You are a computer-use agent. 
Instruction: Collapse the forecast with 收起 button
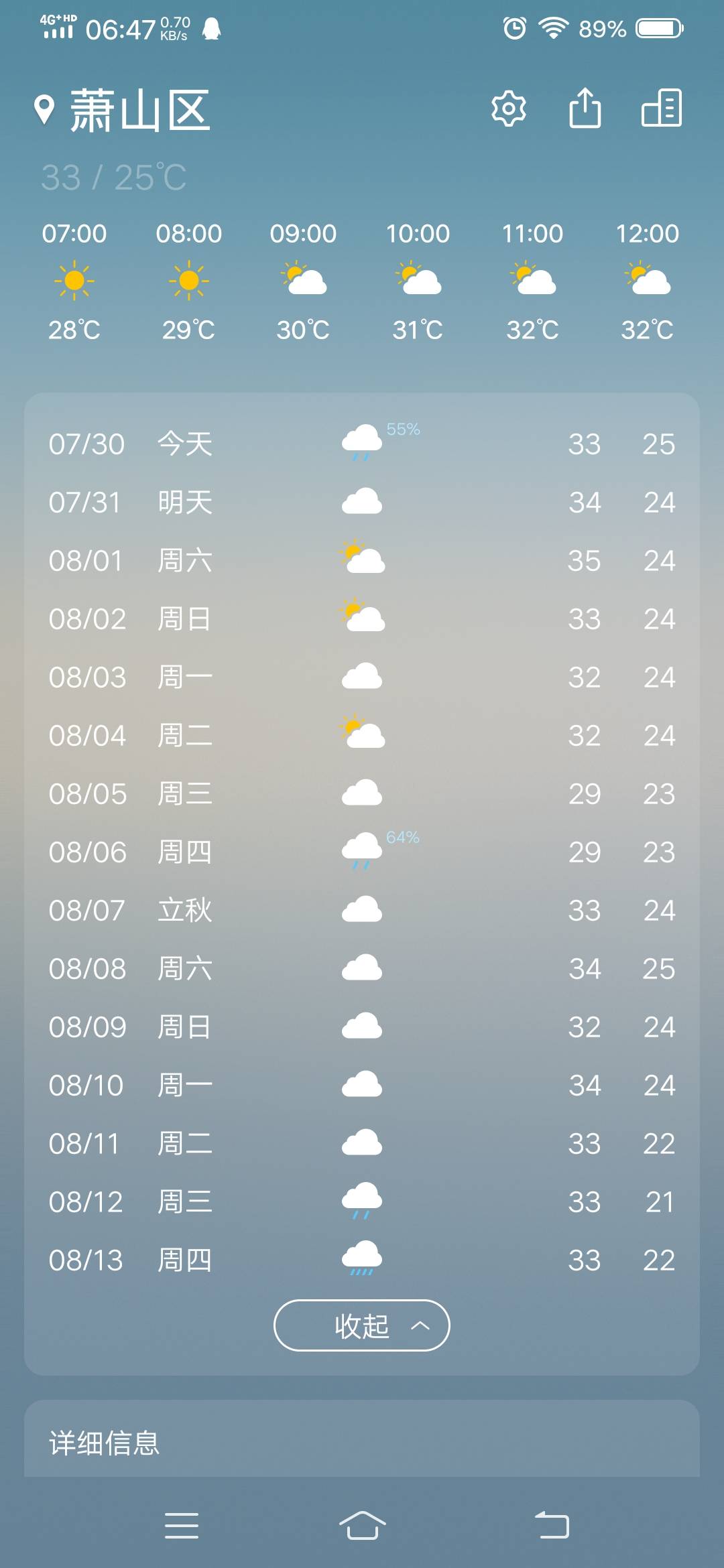click(x=362, y=1325)
